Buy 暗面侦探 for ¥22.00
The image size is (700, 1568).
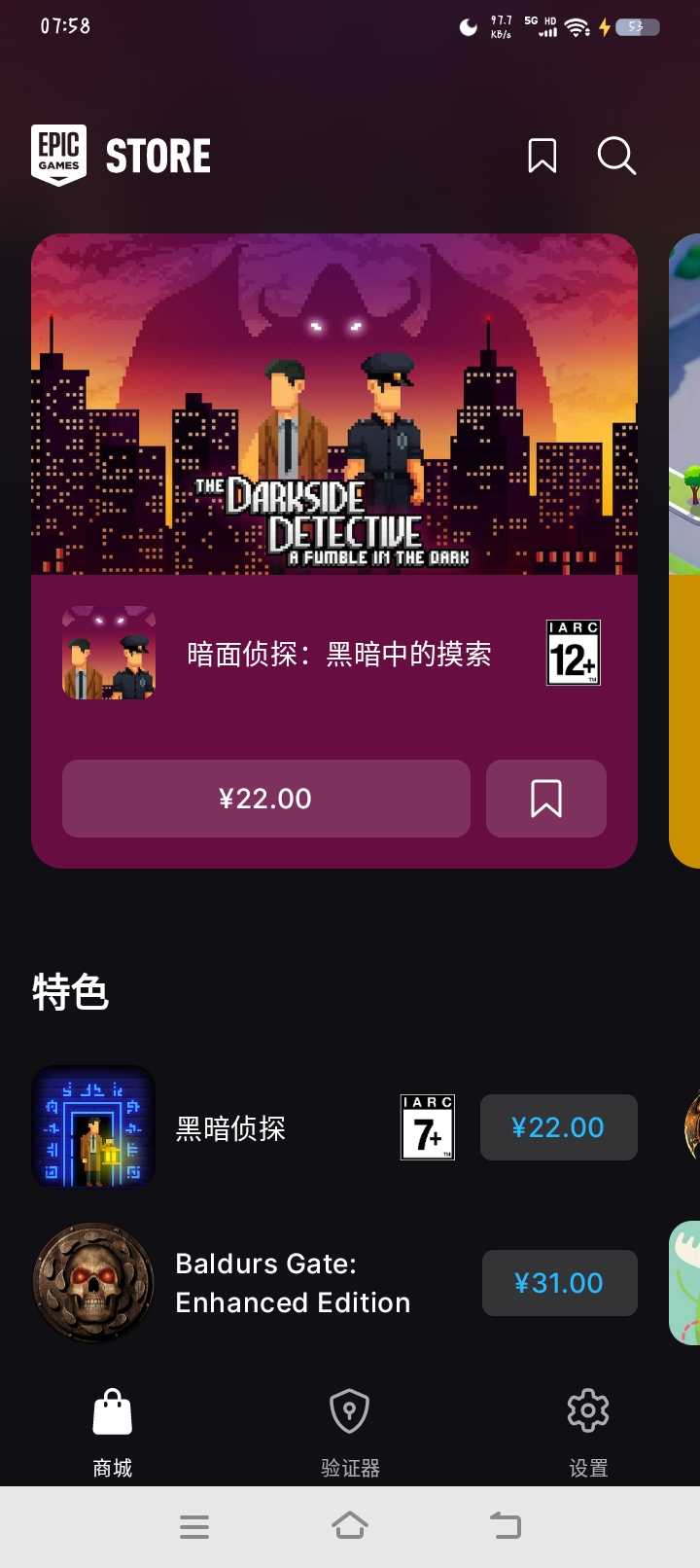coord(265,799)
